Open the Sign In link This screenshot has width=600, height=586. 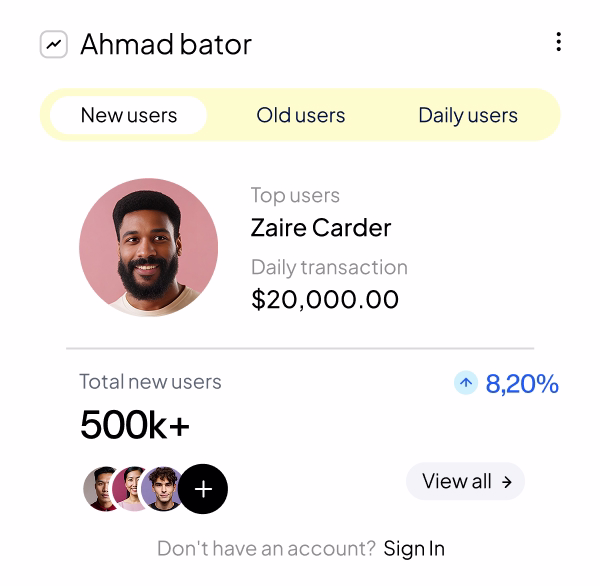coord(414,548)
